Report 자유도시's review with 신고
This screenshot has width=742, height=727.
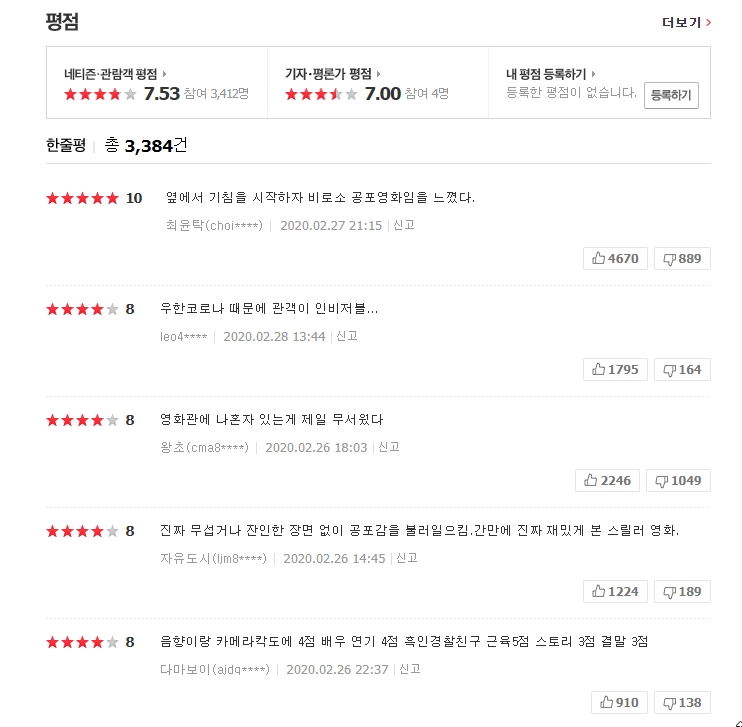[x=407, y=558]
